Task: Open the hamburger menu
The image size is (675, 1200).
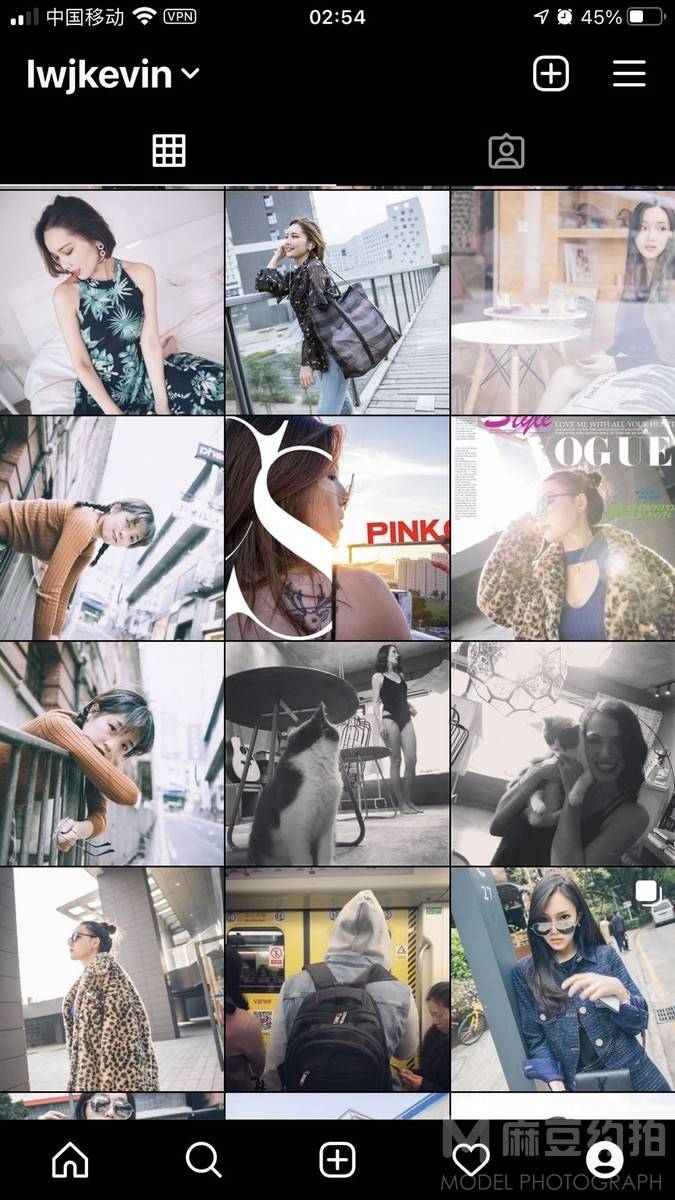Action: point(629,74)
